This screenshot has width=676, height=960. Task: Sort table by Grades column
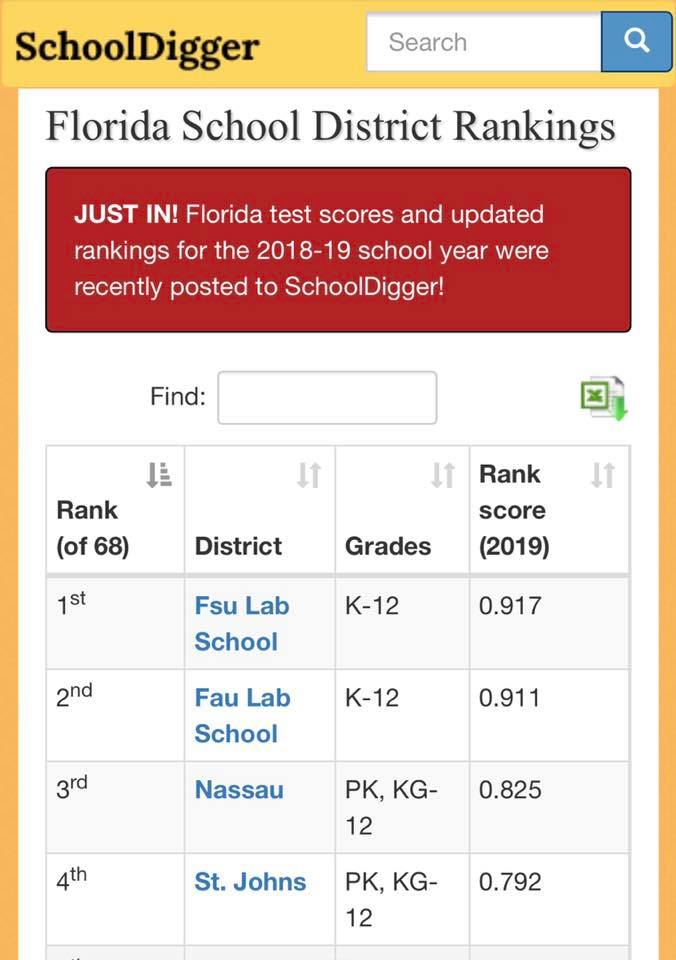[x=402, y=510]
